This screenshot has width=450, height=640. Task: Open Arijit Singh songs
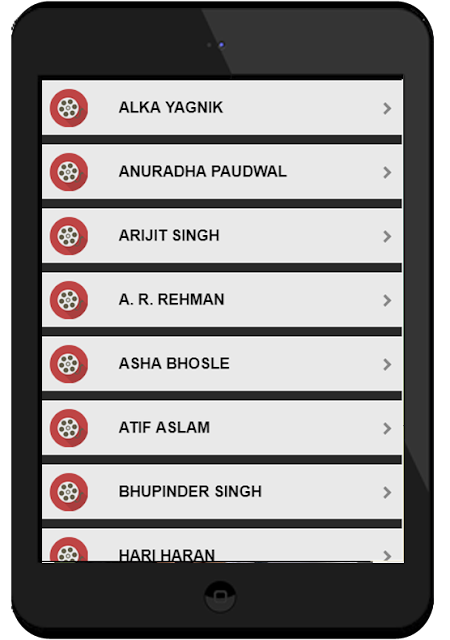click(222, 236)
